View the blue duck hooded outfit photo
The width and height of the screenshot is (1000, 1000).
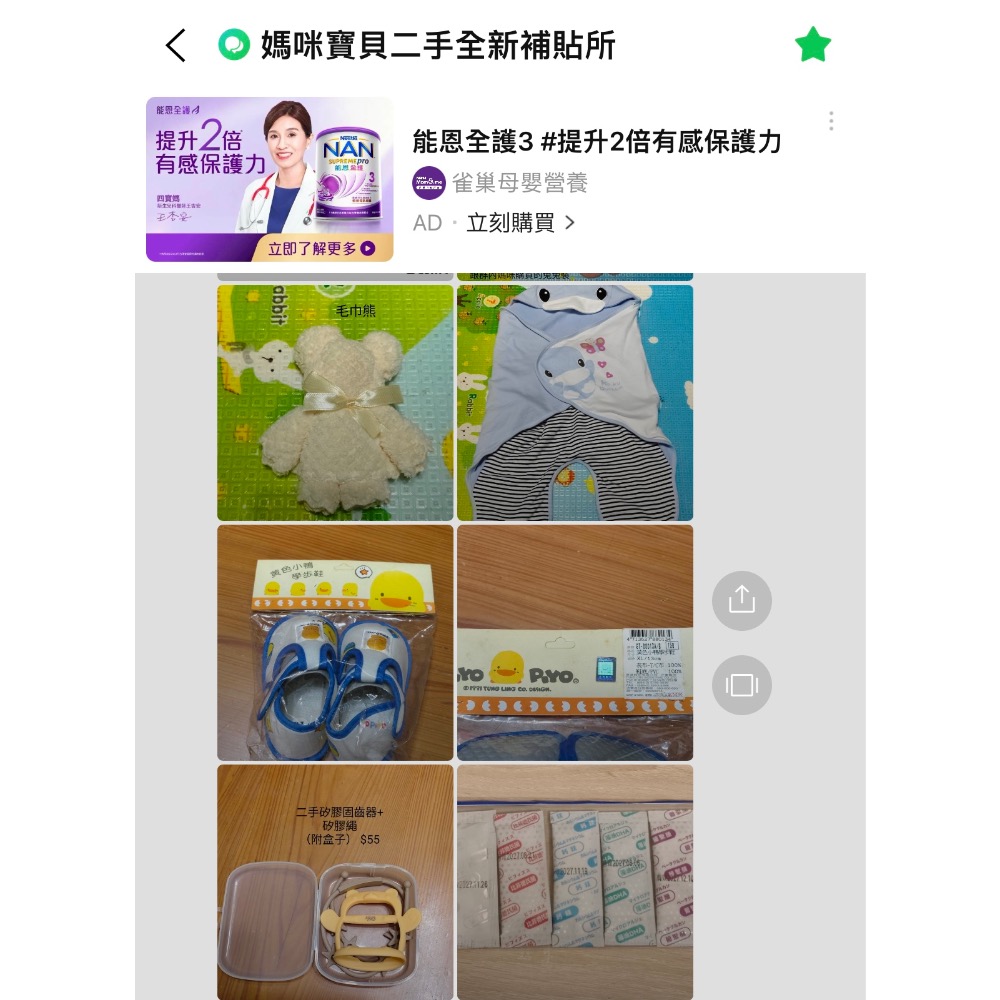coord(575,403)
